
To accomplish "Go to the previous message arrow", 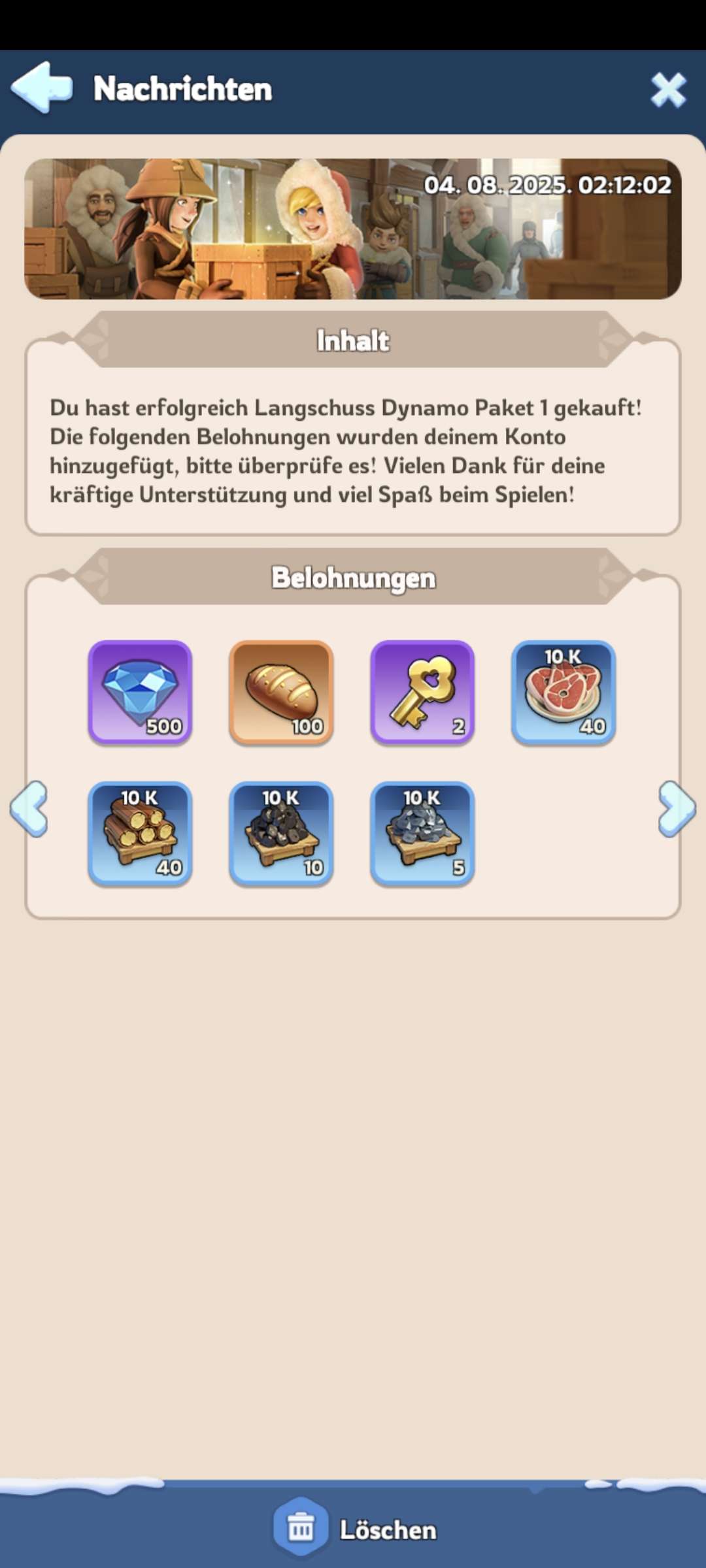I will [29, 809].
